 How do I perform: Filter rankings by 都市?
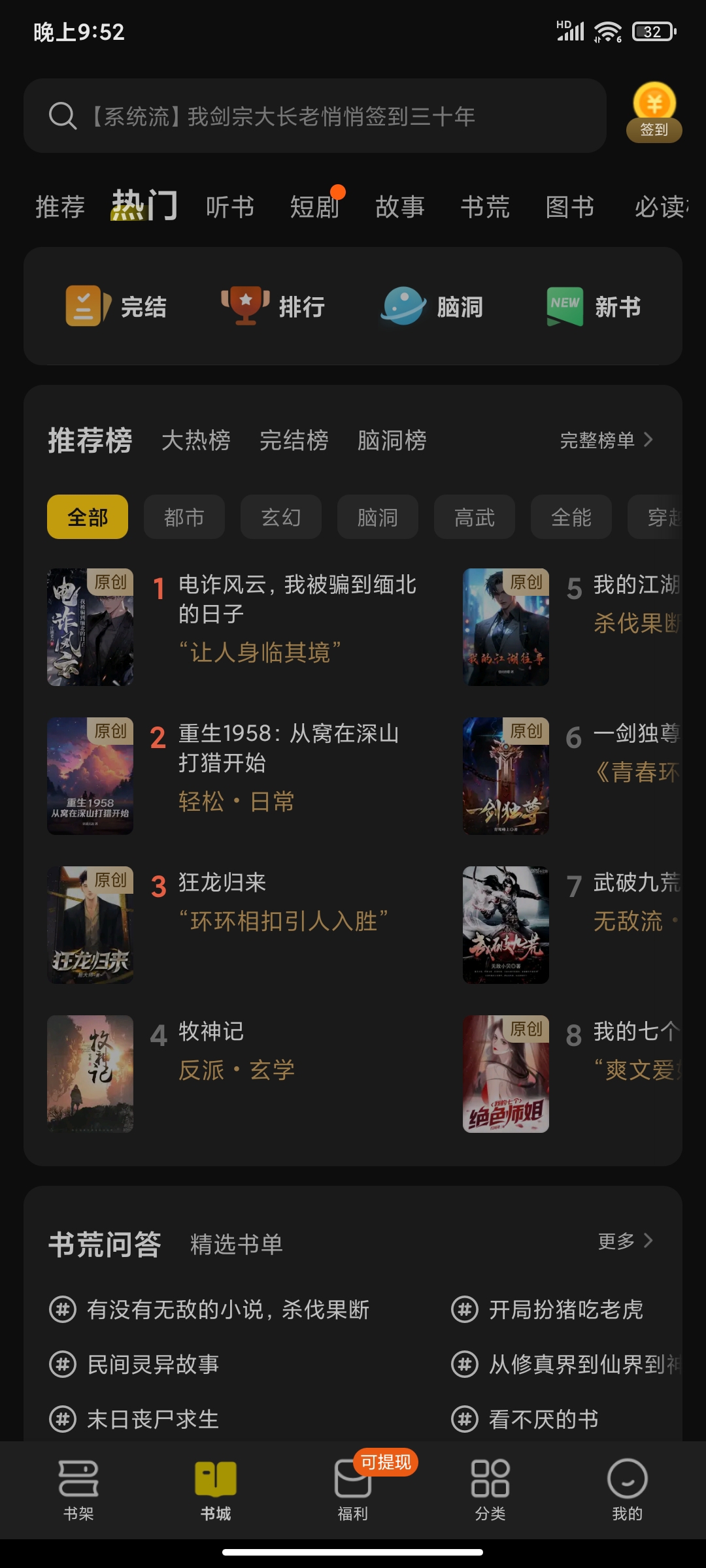pyautogui.click(x=184, y=517)
